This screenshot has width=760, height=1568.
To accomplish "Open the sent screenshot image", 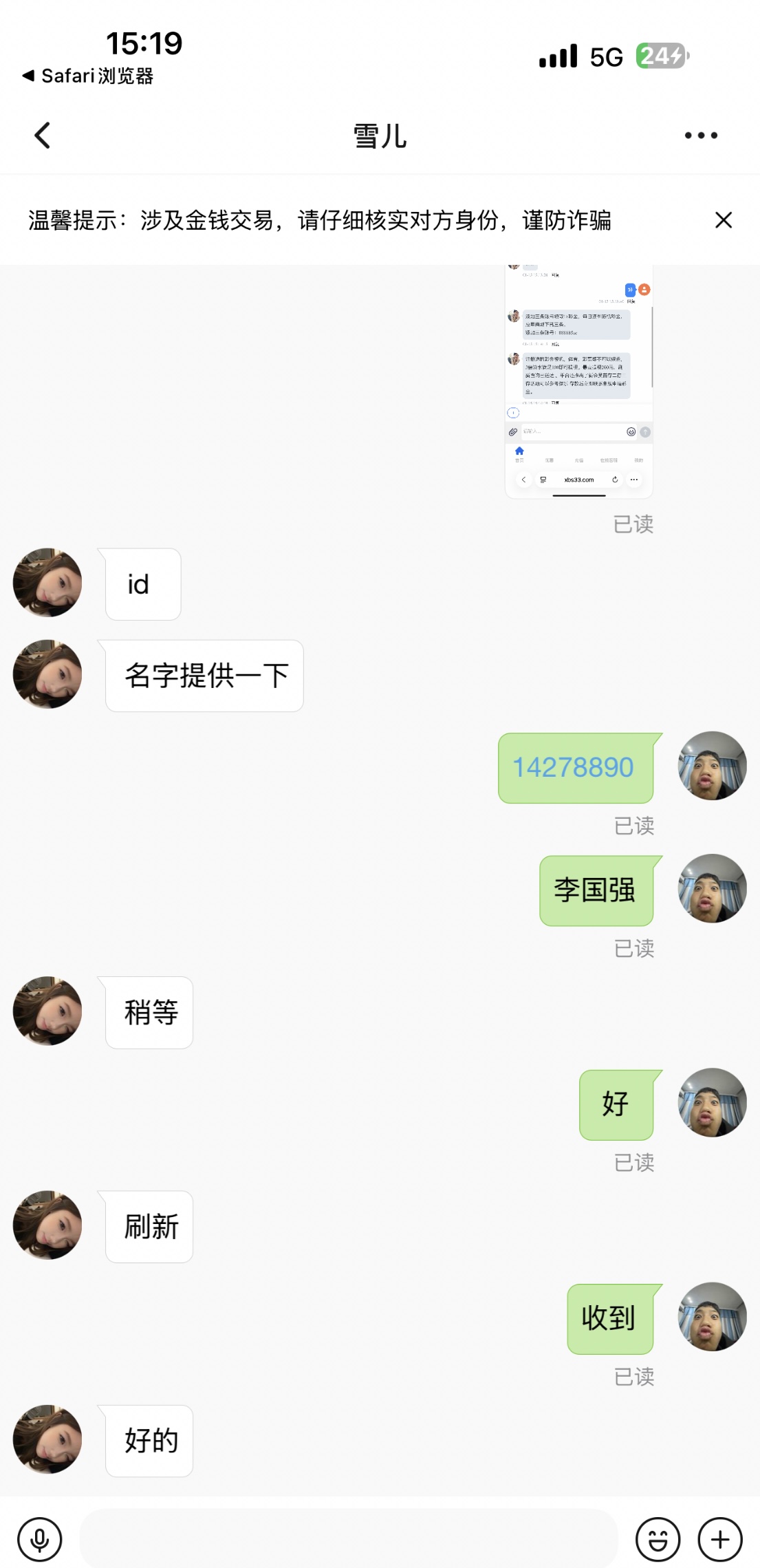I will [578, 382].
